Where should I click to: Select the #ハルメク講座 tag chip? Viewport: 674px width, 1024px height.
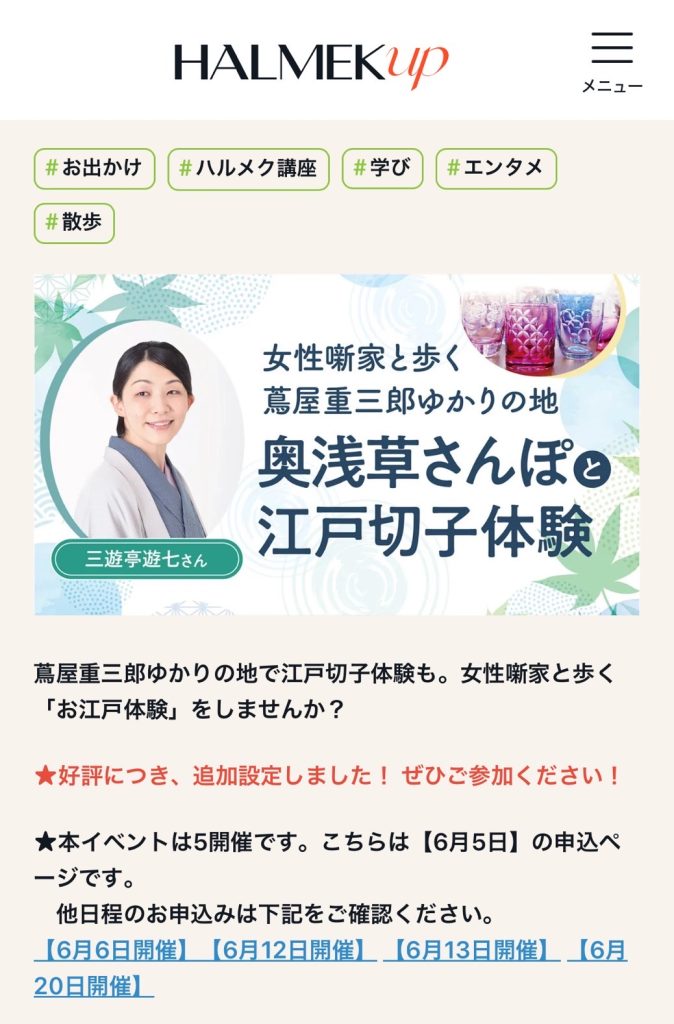[x=249, y=169]
